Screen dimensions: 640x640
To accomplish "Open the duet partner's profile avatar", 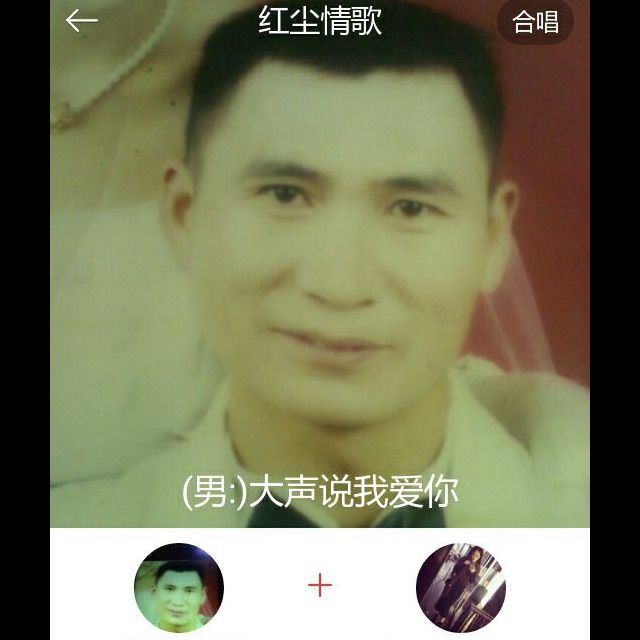I will point(460,587).
